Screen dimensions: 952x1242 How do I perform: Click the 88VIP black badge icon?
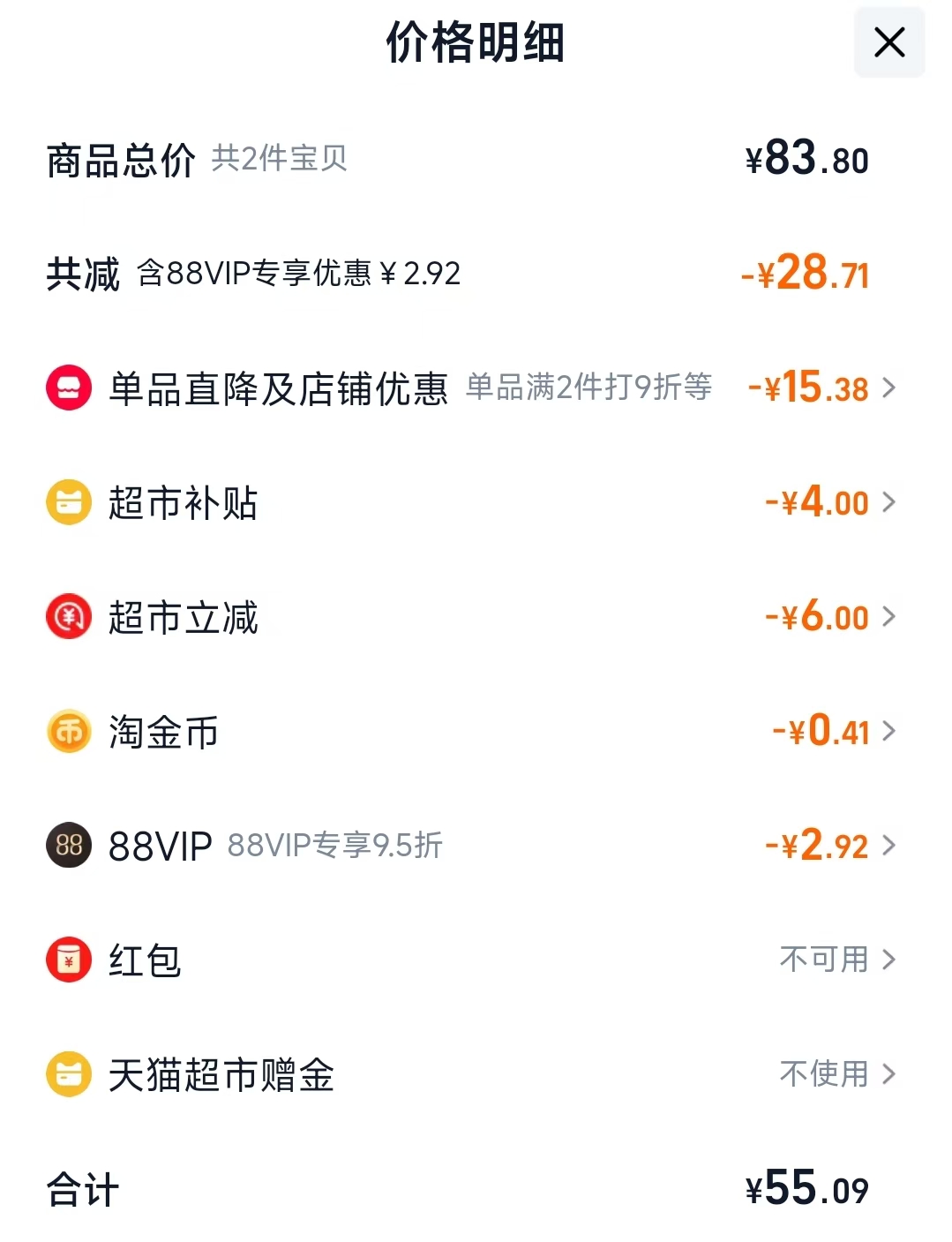(x=67, y=846)
